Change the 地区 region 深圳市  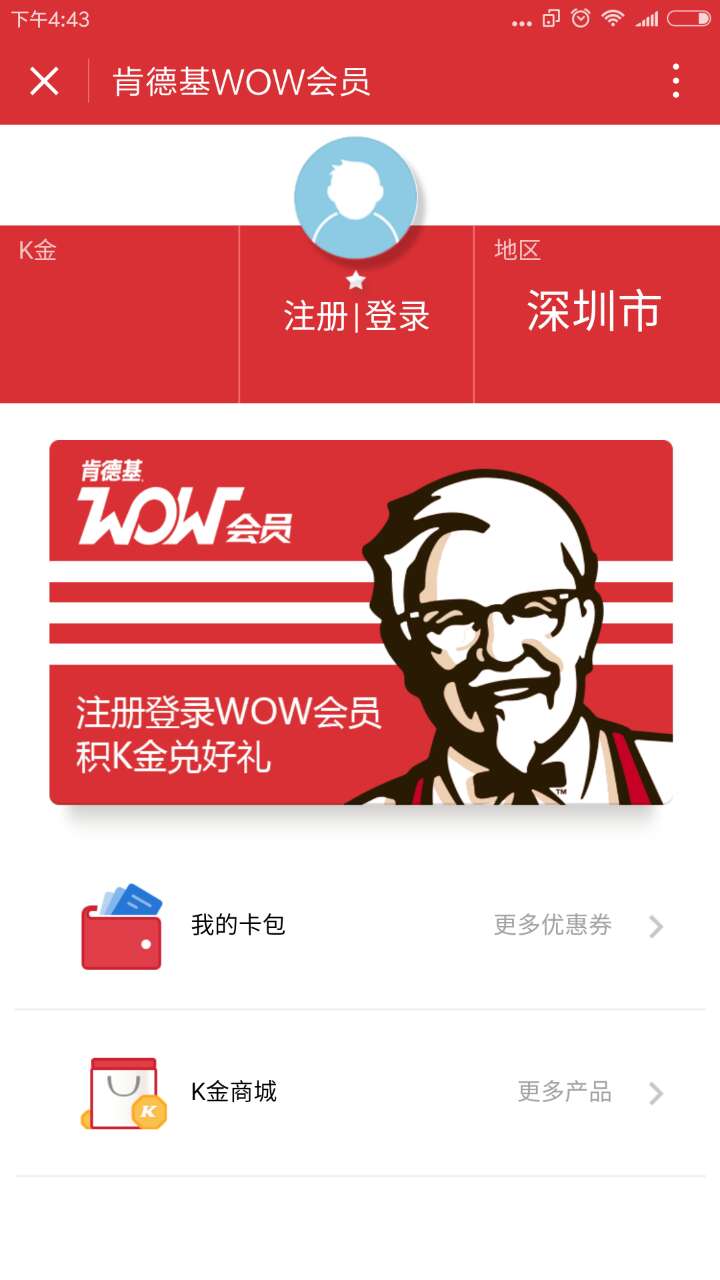(594, 312)
